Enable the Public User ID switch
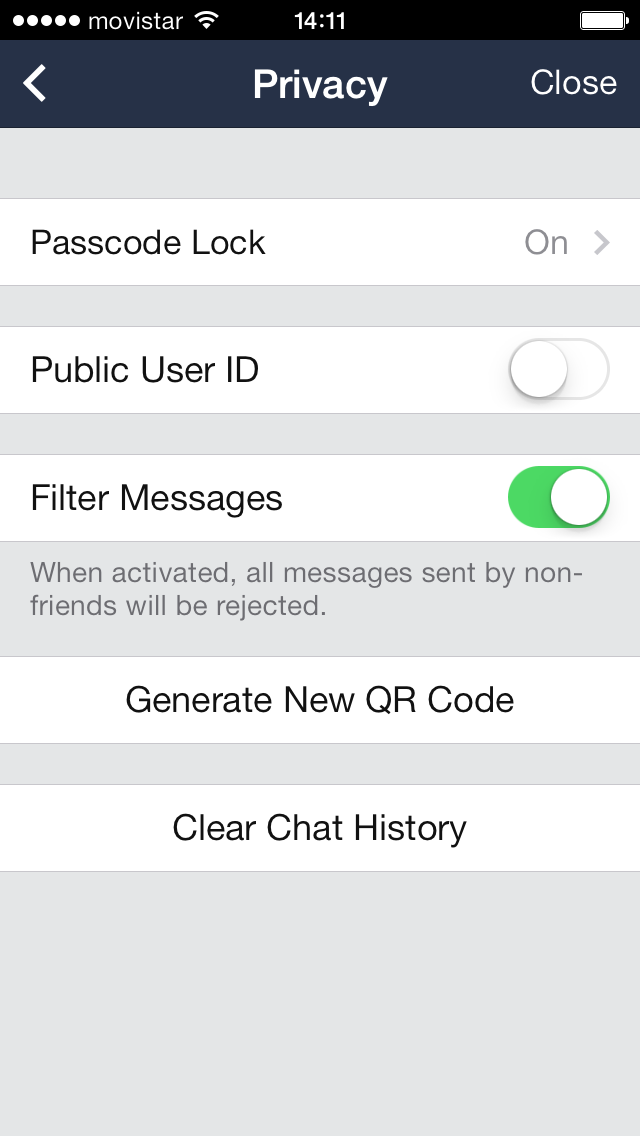 pos(559,369)
